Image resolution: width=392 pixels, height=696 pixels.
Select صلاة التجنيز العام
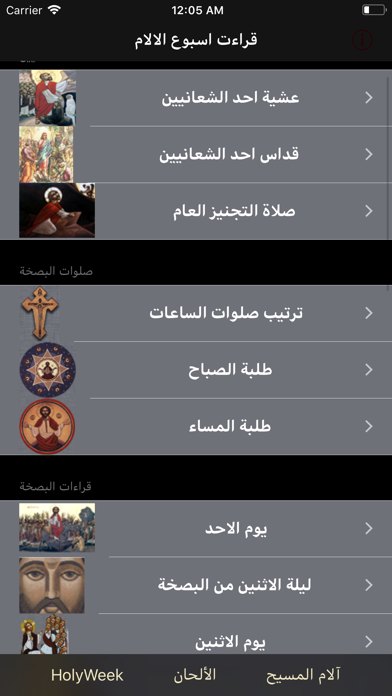pyautogui.click(x=196, y=211)
